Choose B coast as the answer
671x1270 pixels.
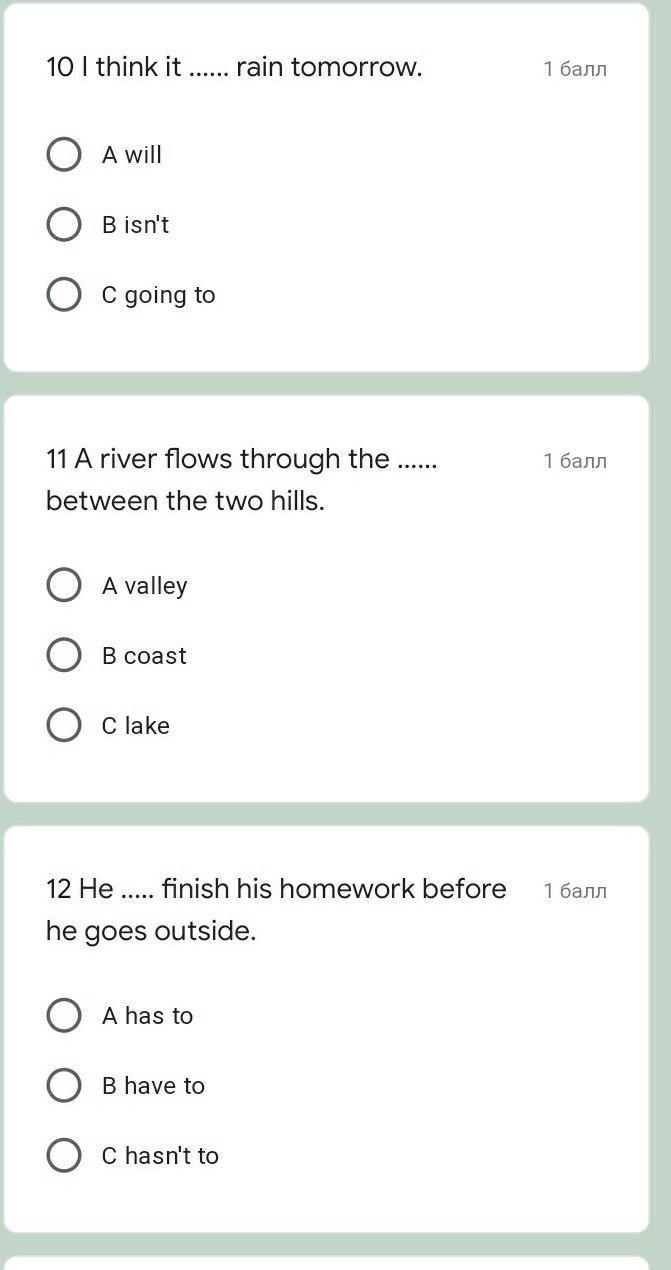tap(64, 656)
